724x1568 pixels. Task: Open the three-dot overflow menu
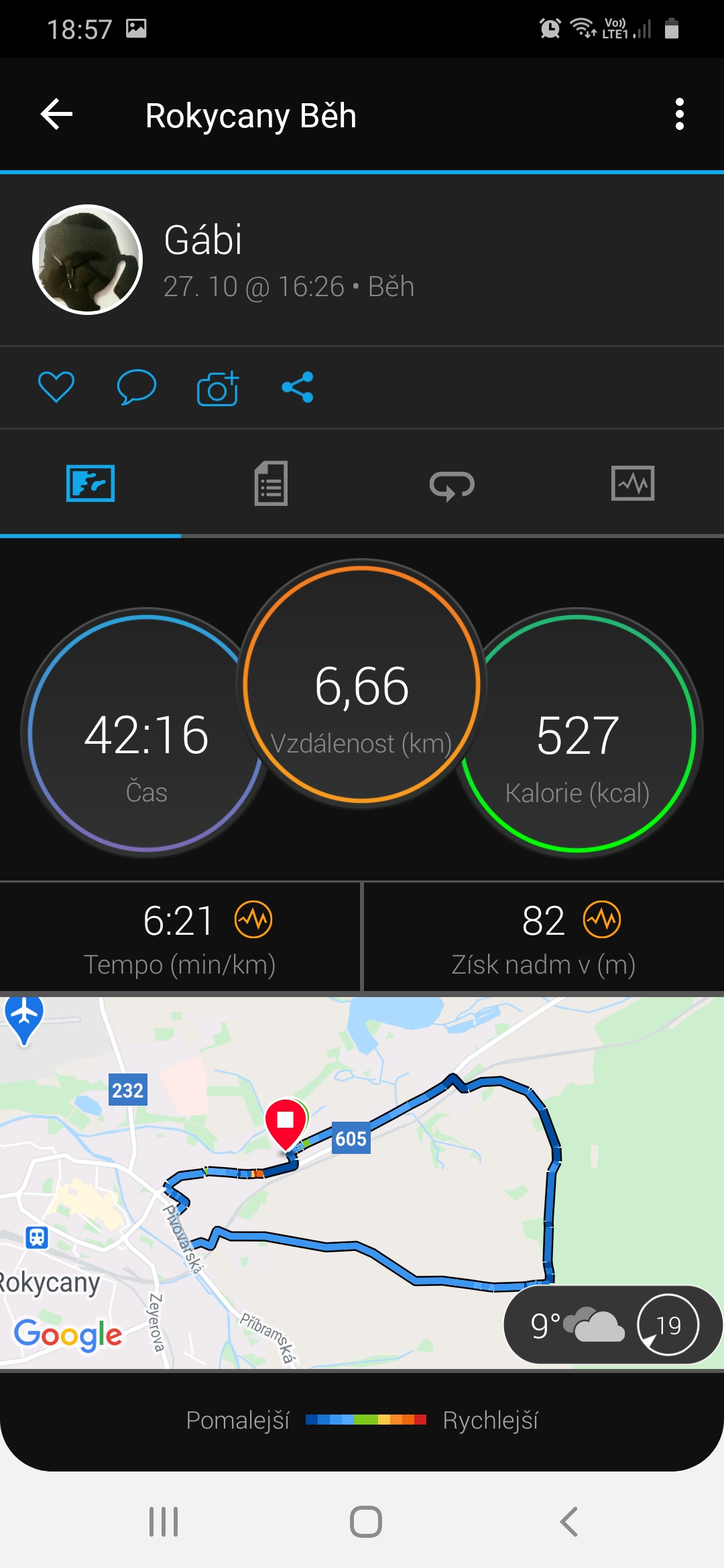[680, 115]
